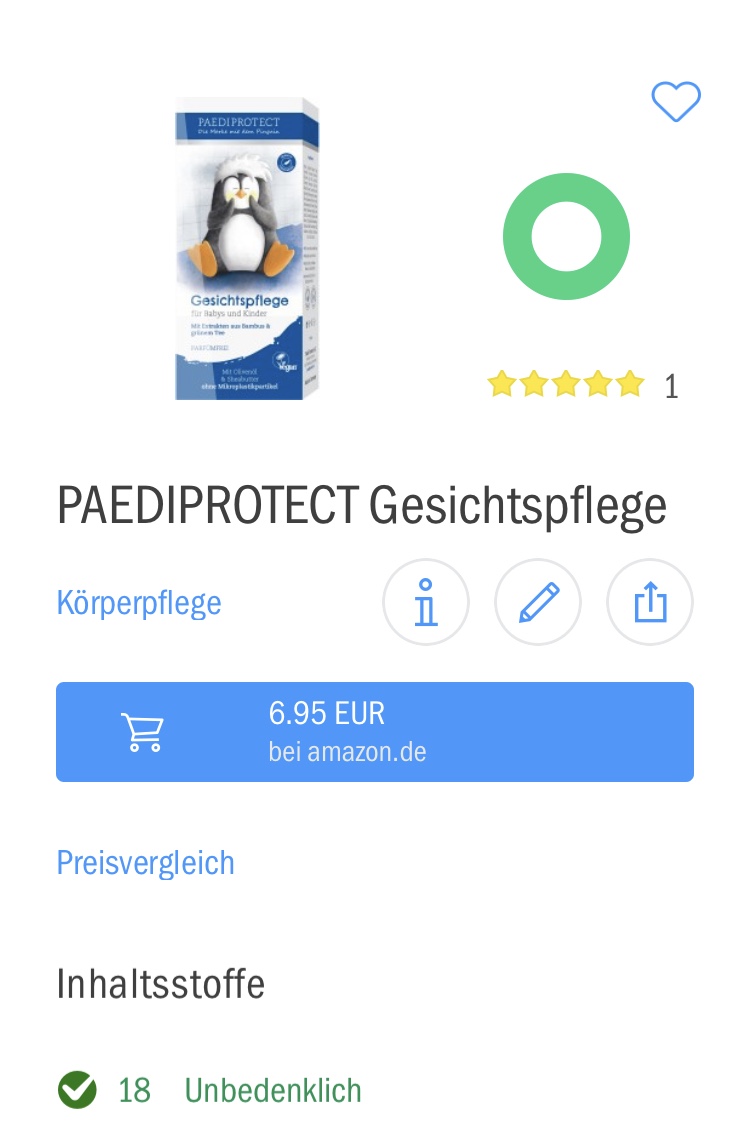Buy for 6.95 EUR at amazon.de
The height and width of the screenshot is (1125, 750).
coord(375,732)
